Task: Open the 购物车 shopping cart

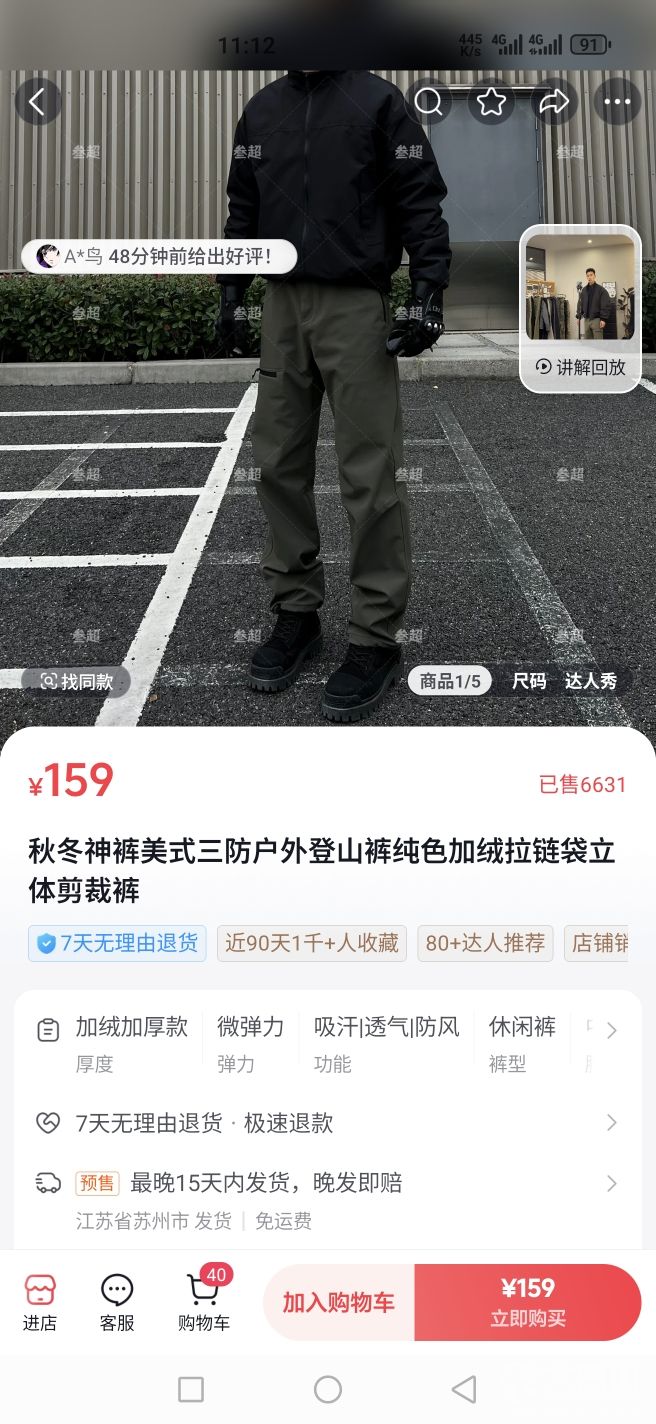Action: pos(205,1302)
